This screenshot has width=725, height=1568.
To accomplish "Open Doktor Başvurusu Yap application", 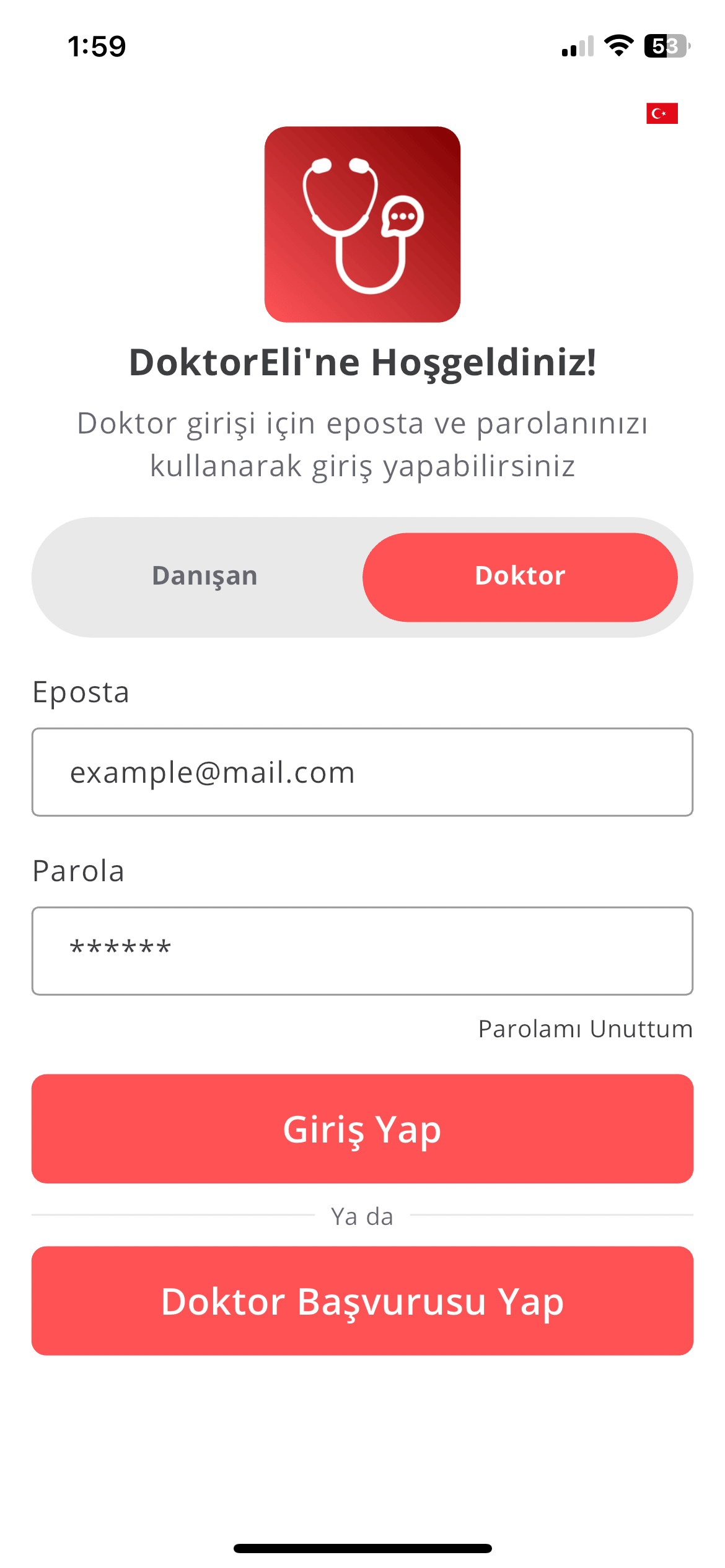I will 362,1300.
